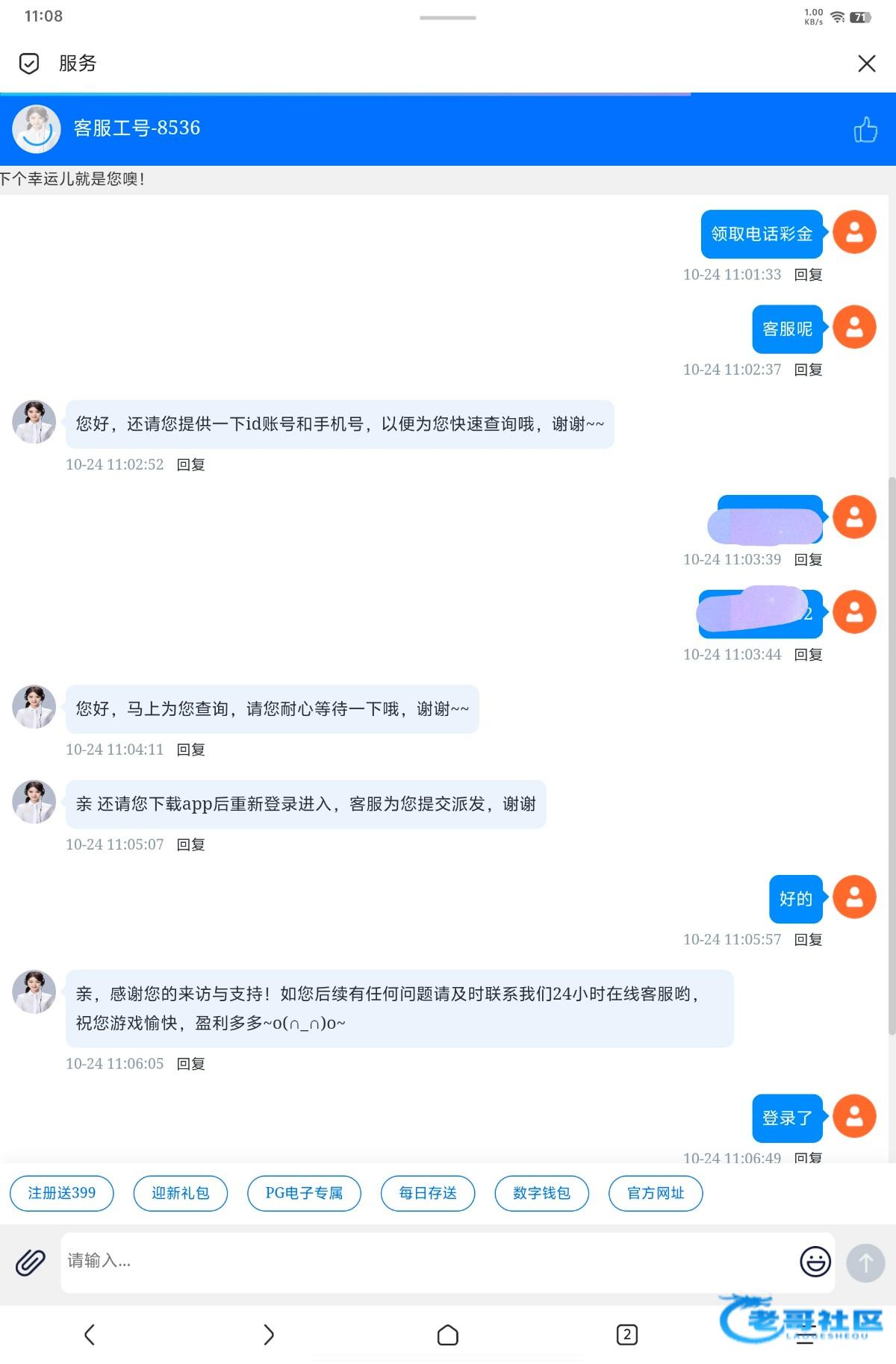This screenshot has width=896, height=1364.
Task: Send the message with the arrow button
Action: pyautogui.click(x=865, y=1262)
